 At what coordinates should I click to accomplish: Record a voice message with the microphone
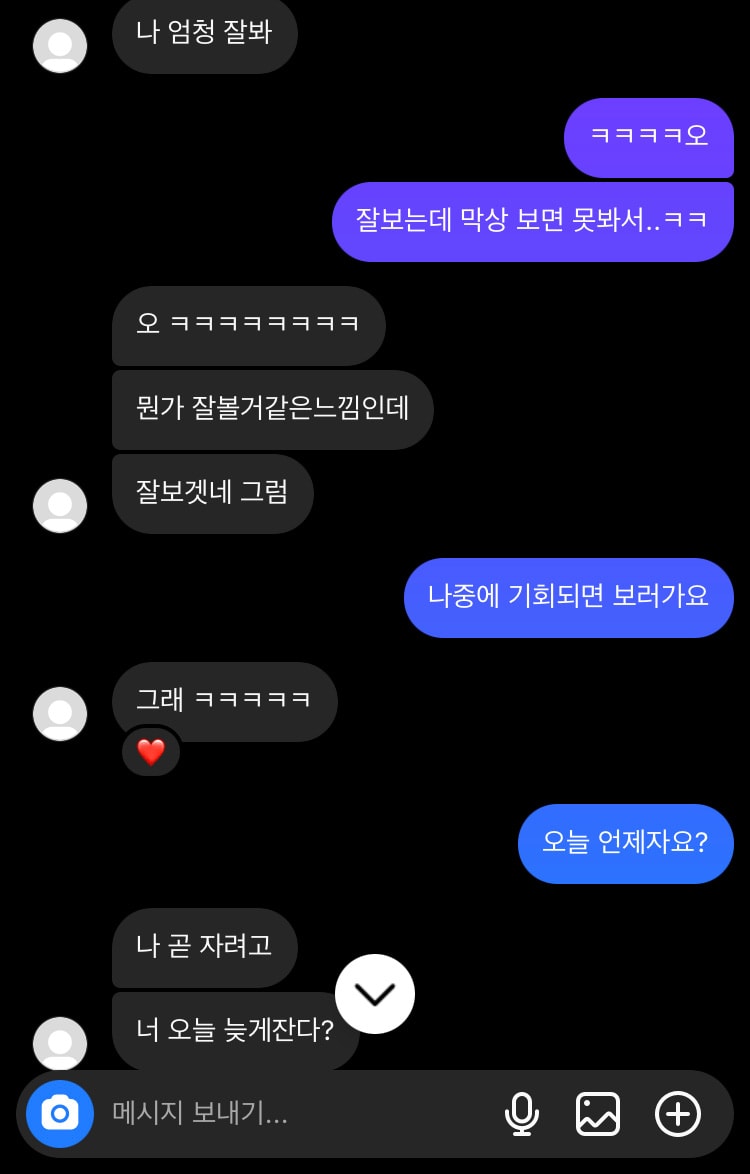[522, 1113]
